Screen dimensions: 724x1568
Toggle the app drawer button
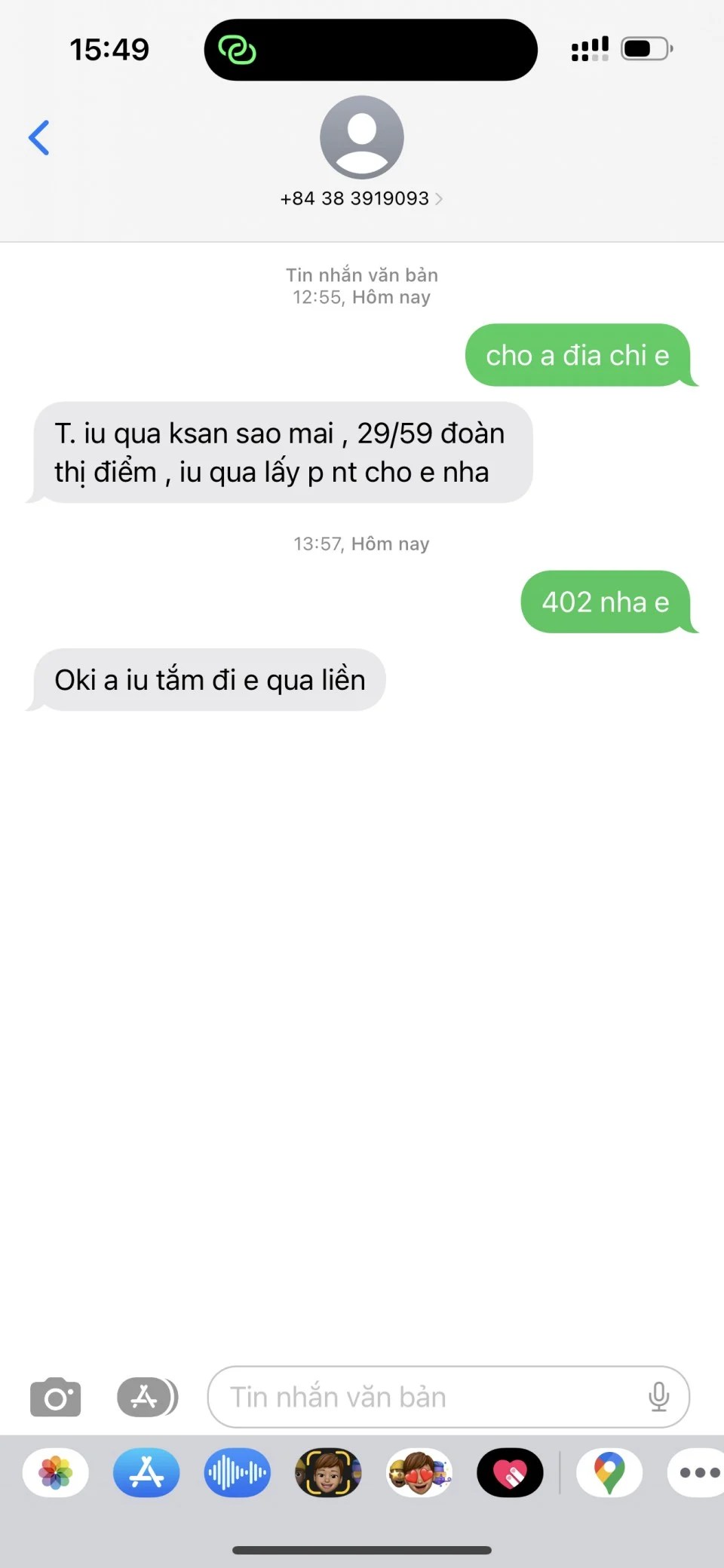pyautogui.click(x=147, y=1397)
